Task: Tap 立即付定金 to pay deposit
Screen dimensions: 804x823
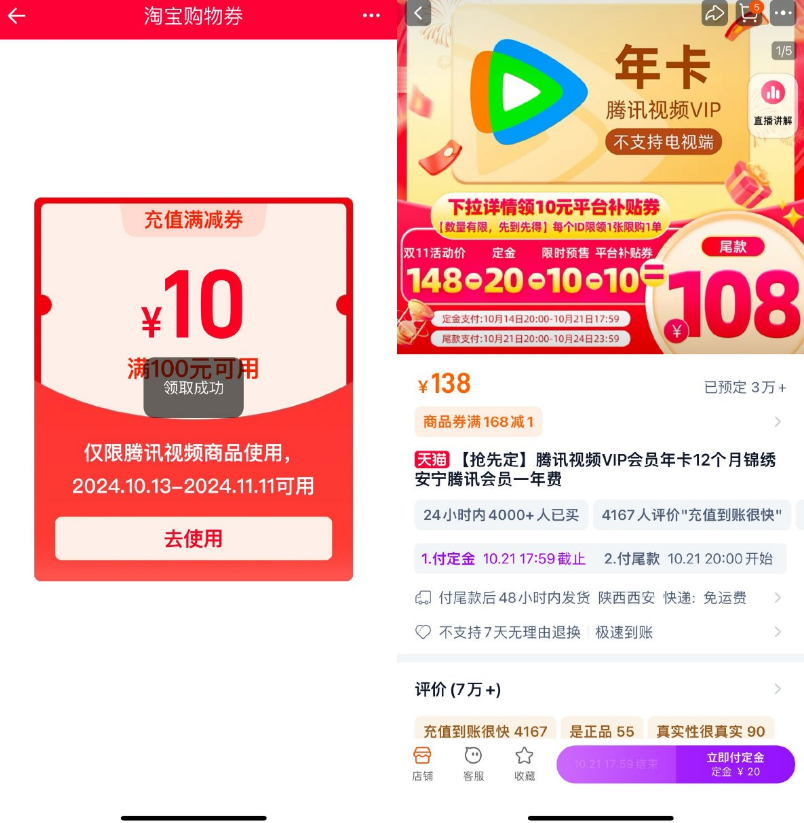Action: (735, 764)
